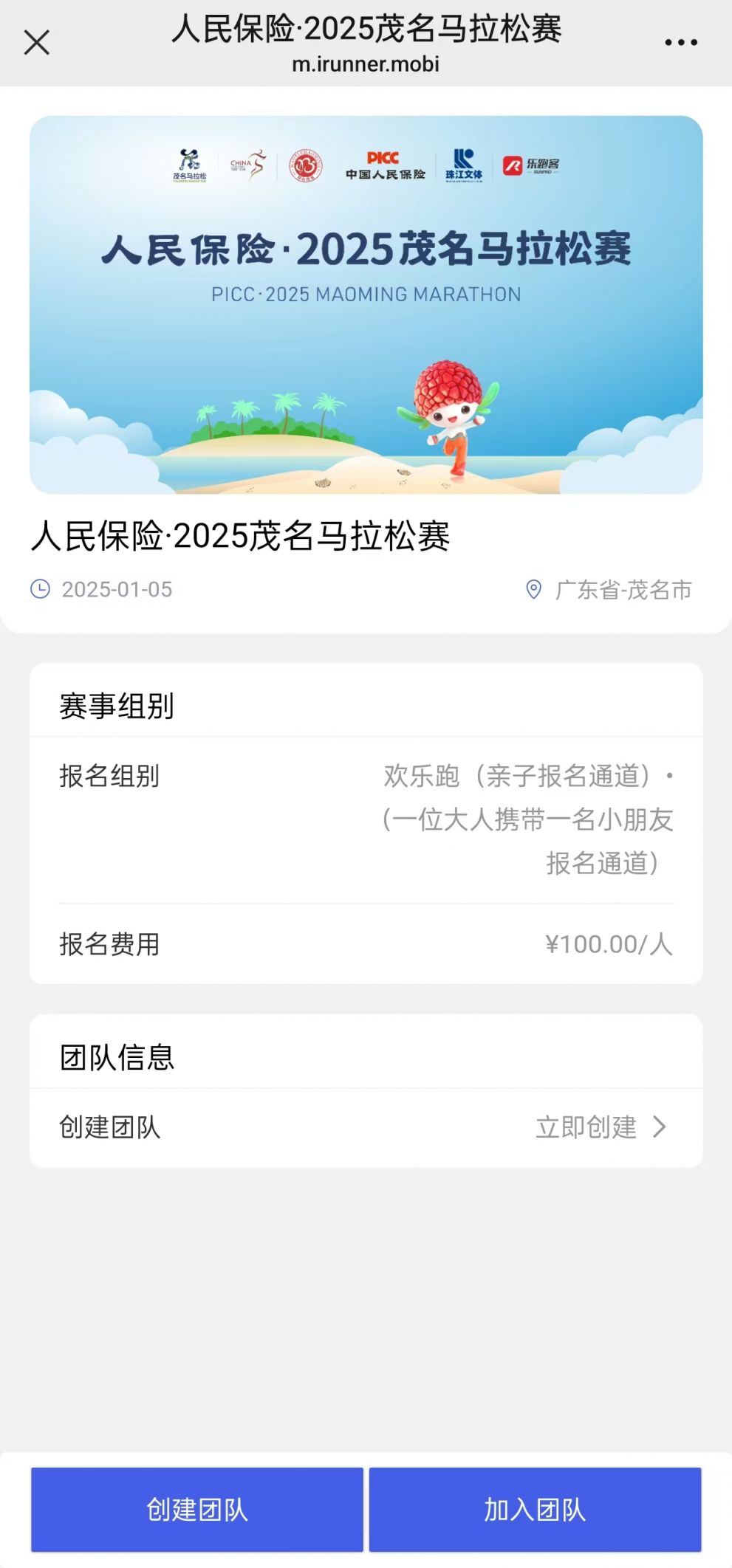Tap the blue 创建团队 button
The width and height of the screenshot is (732, 1568).
pos(197,1509)
